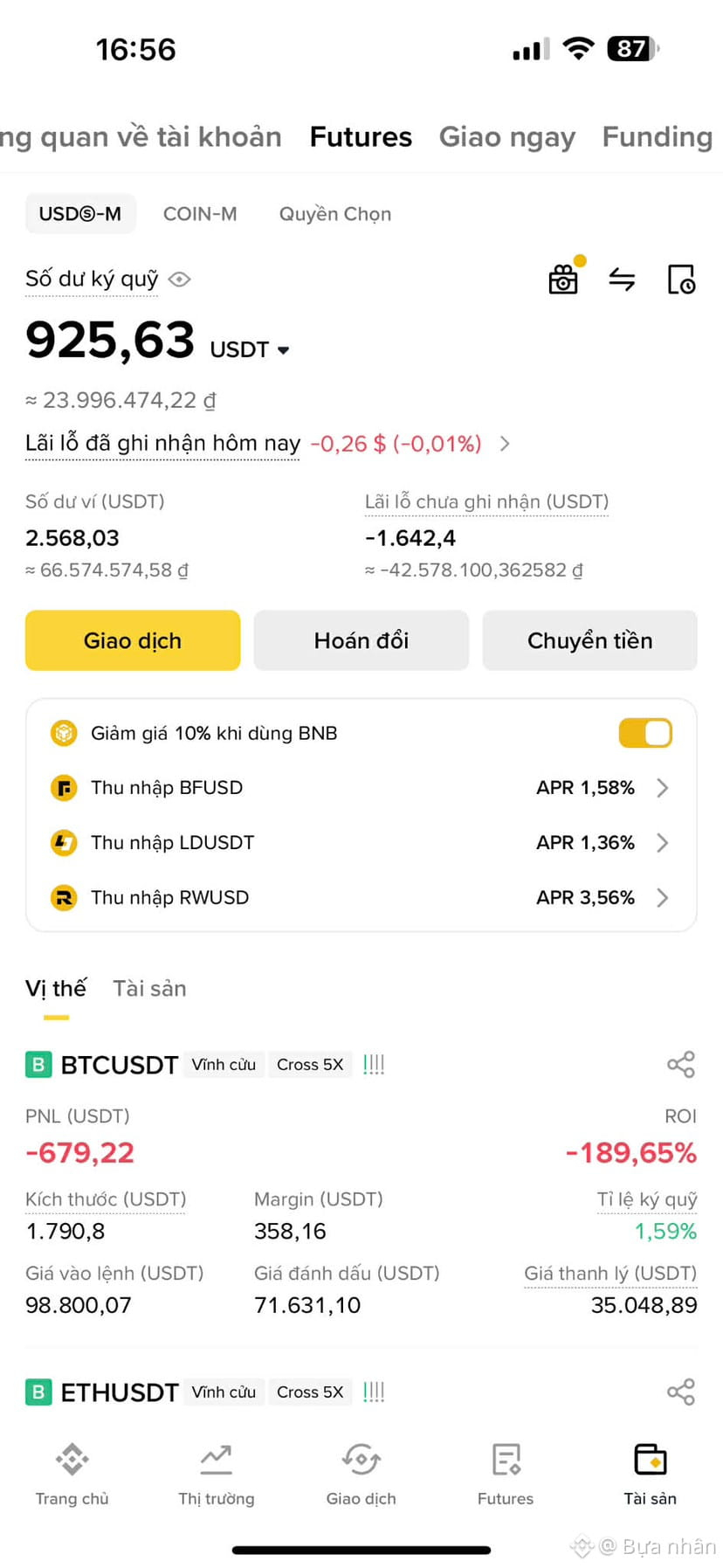Switch to the Funding tab
Screen dimensions: 723x1568
coord(657,137)
